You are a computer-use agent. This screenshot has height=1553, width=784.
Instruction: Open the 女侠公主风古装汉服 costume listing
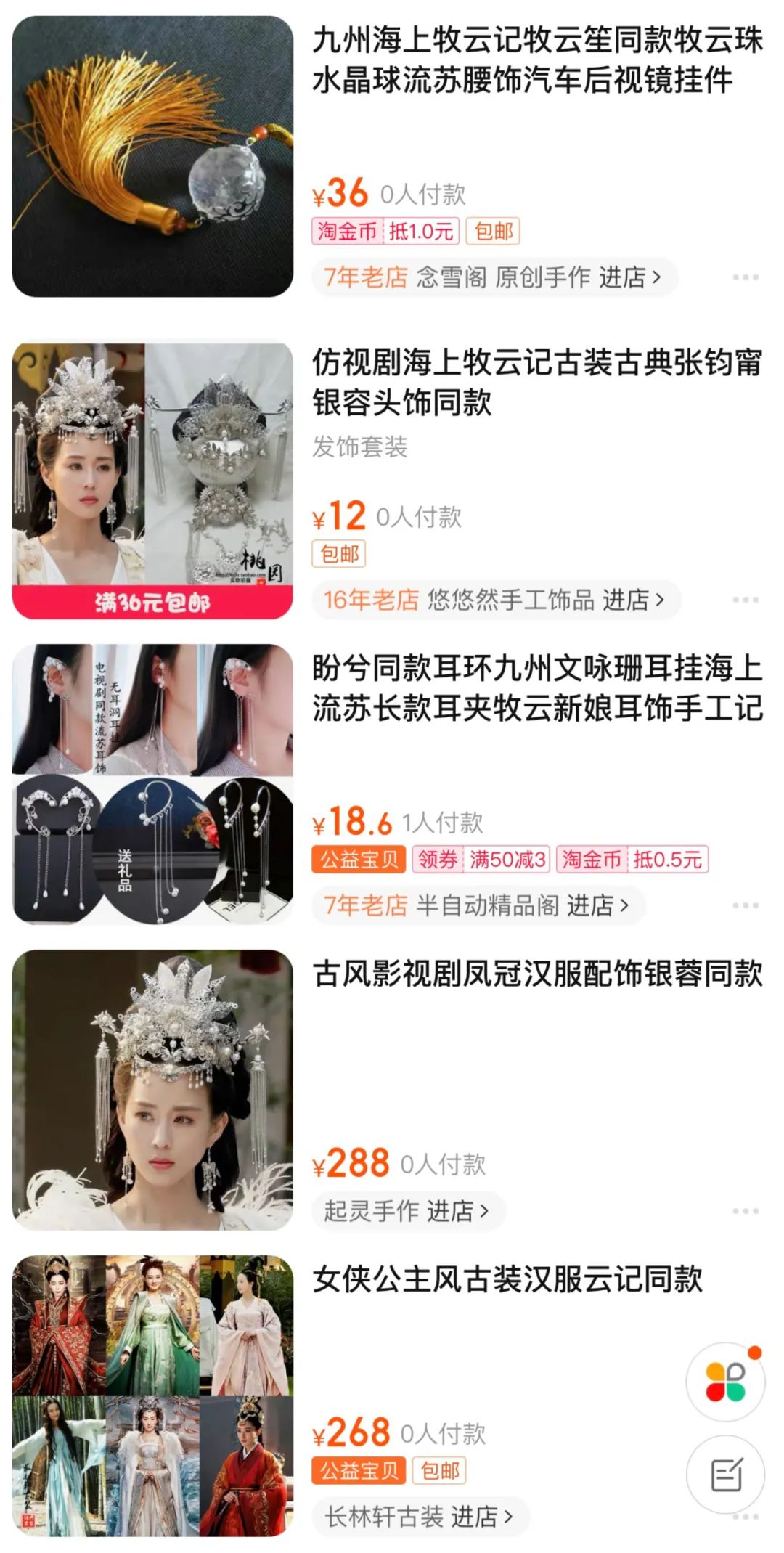click(x=508, y=1279)
